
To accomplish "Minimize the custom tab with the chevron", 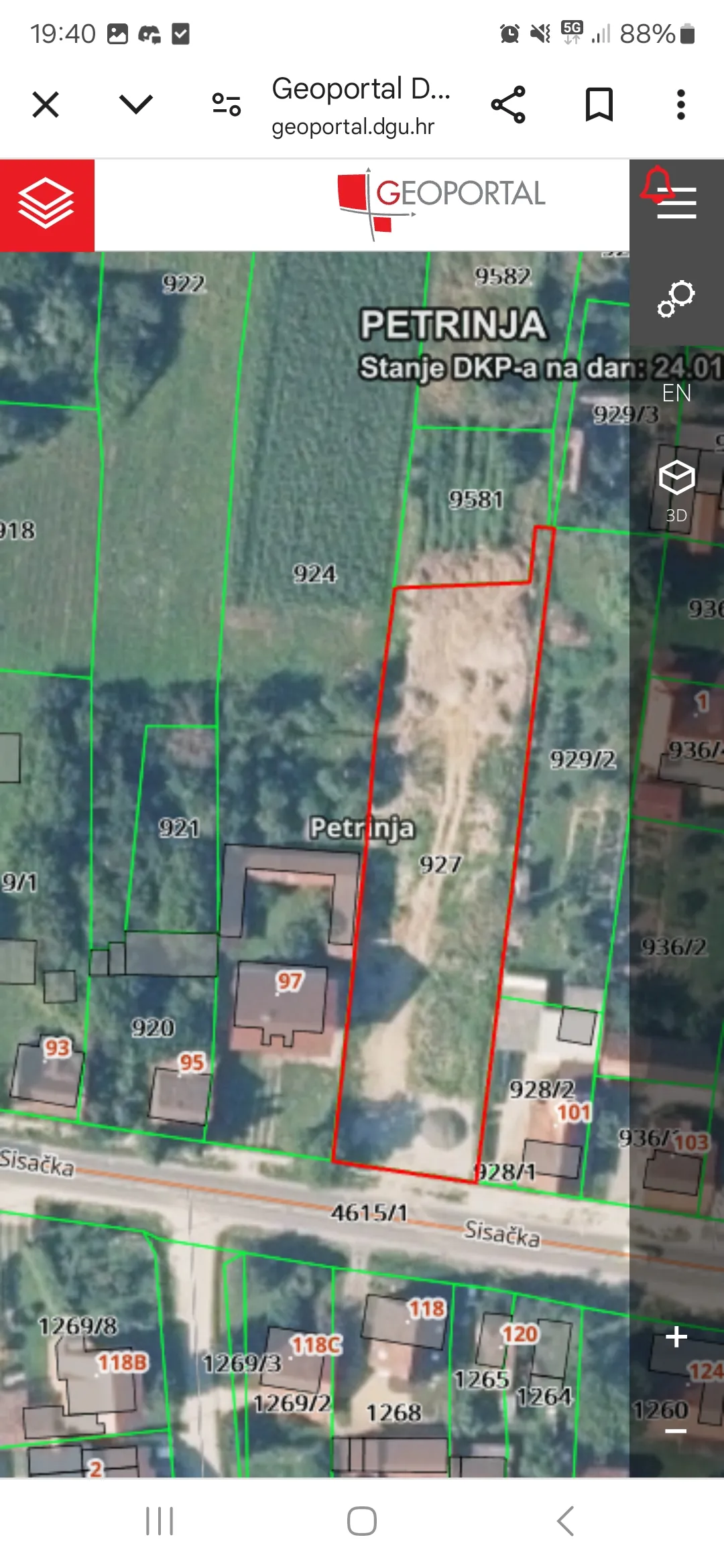I will pyautogui.click(x=136, y=105).
